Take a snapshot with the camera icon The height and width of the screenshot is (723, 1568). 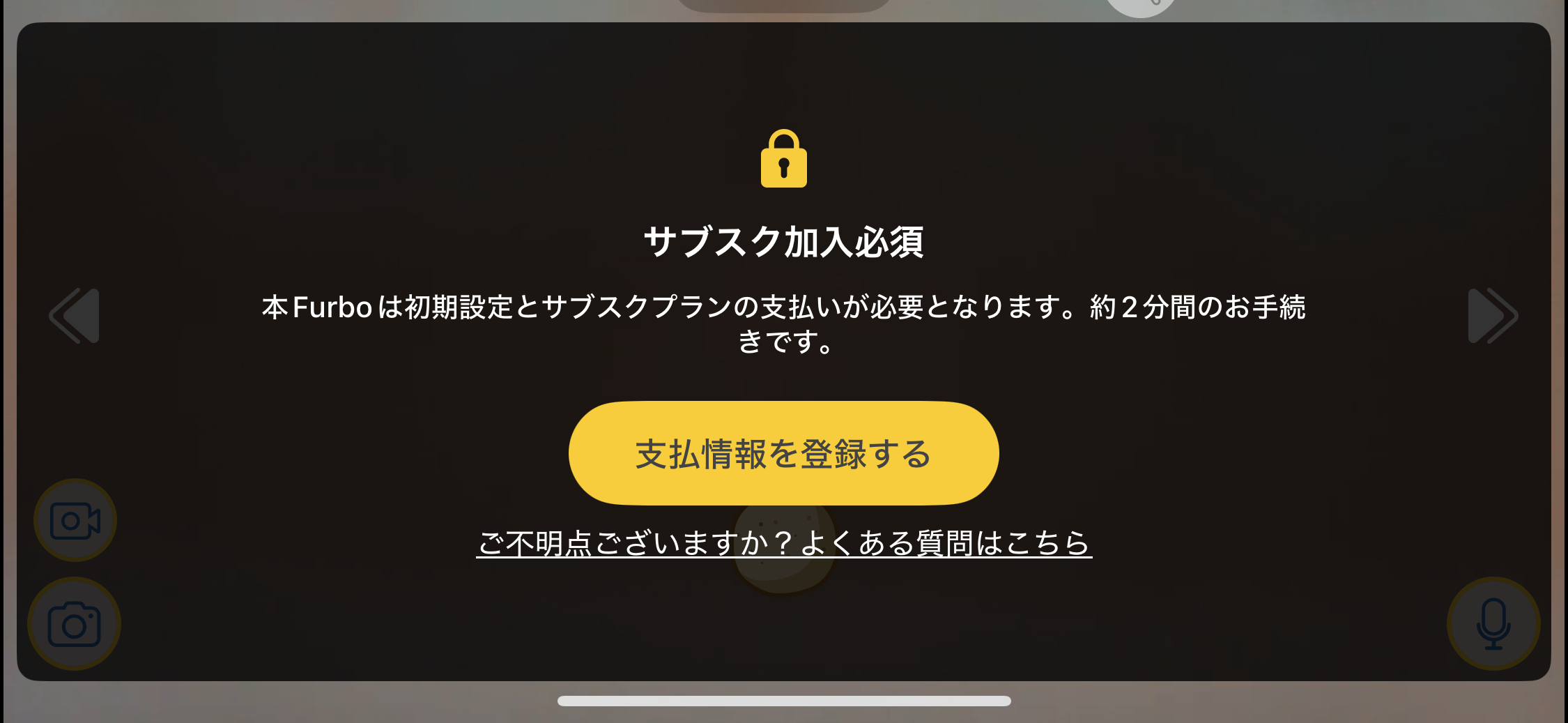click(74, 624)
